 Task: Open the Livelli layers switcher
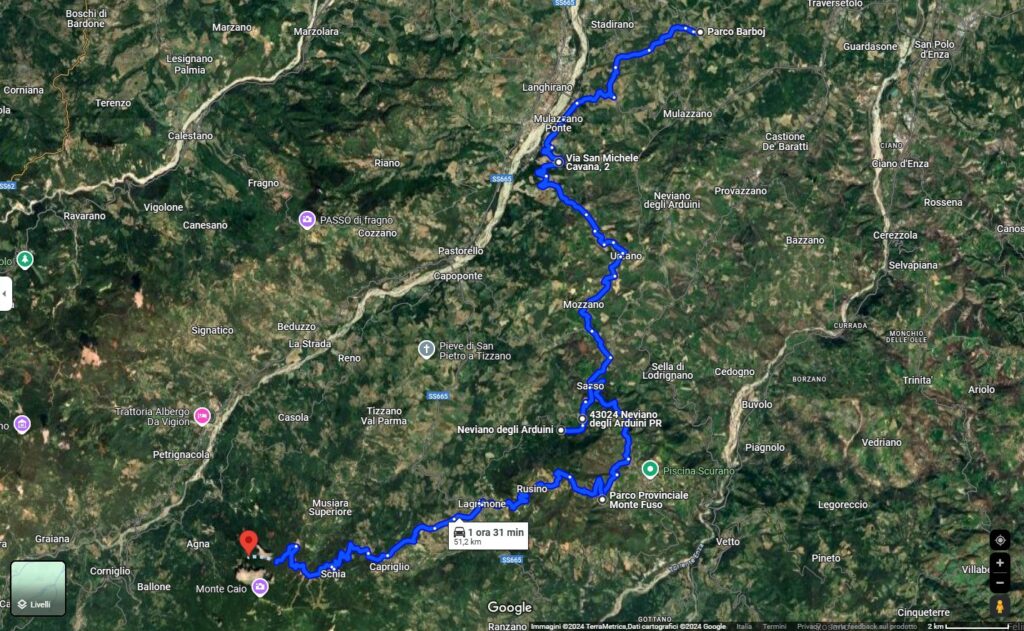click(x=38, y=588)
